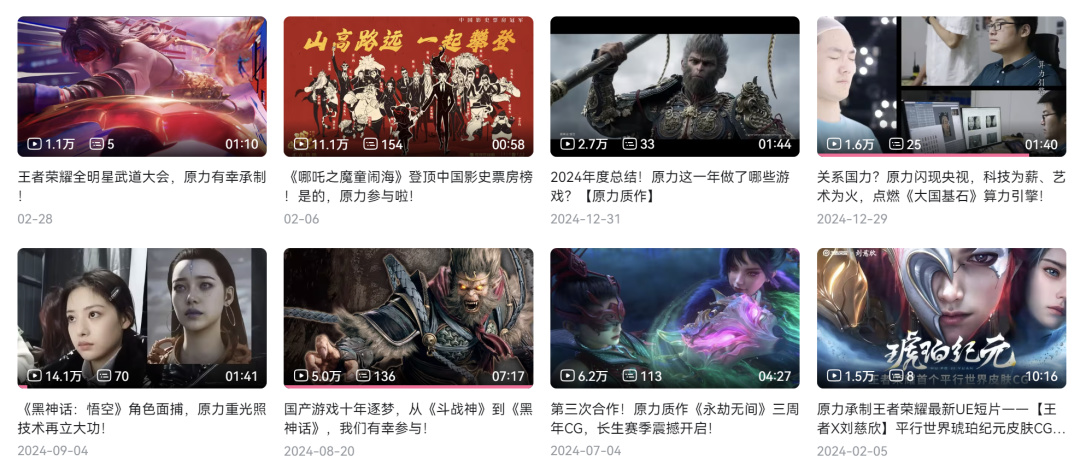
Task: Open the 王者荣耀全明星武道大会 video
Action: click(142, 86)
